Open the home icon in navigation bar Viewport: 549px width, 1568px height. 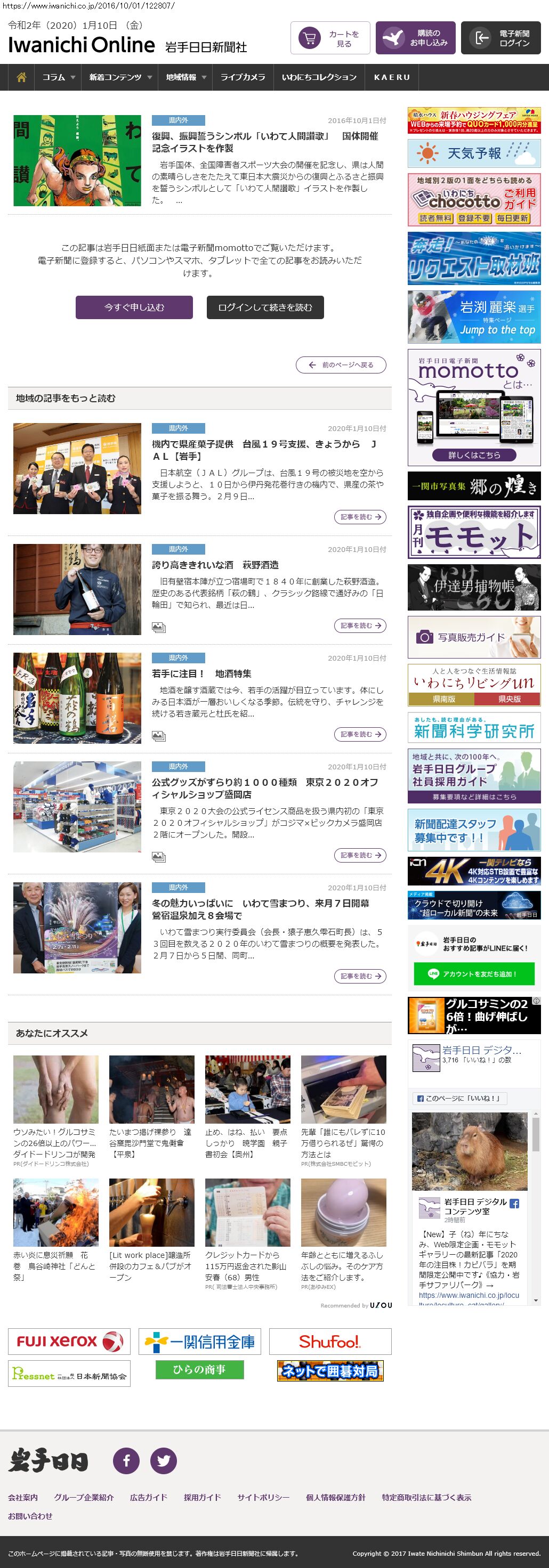tap(21, 77)
